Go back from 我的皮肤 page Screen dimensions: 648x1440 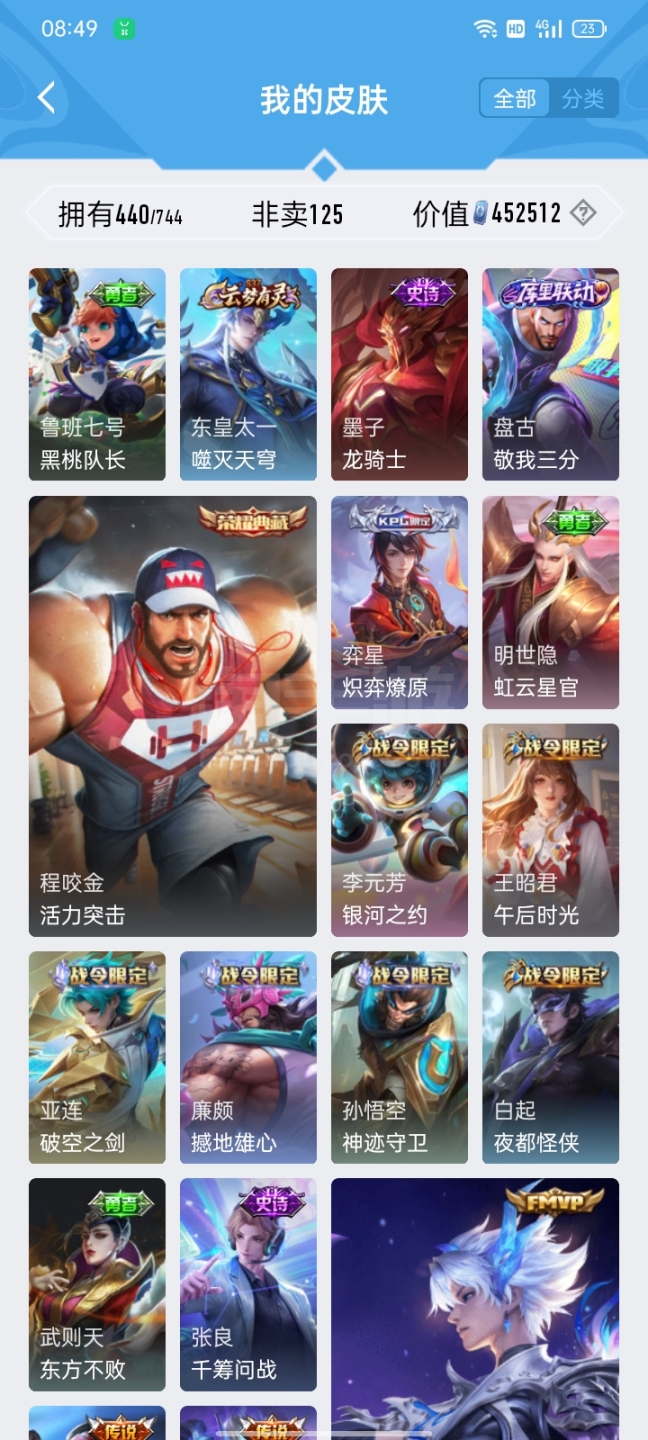tap(46, 98)
